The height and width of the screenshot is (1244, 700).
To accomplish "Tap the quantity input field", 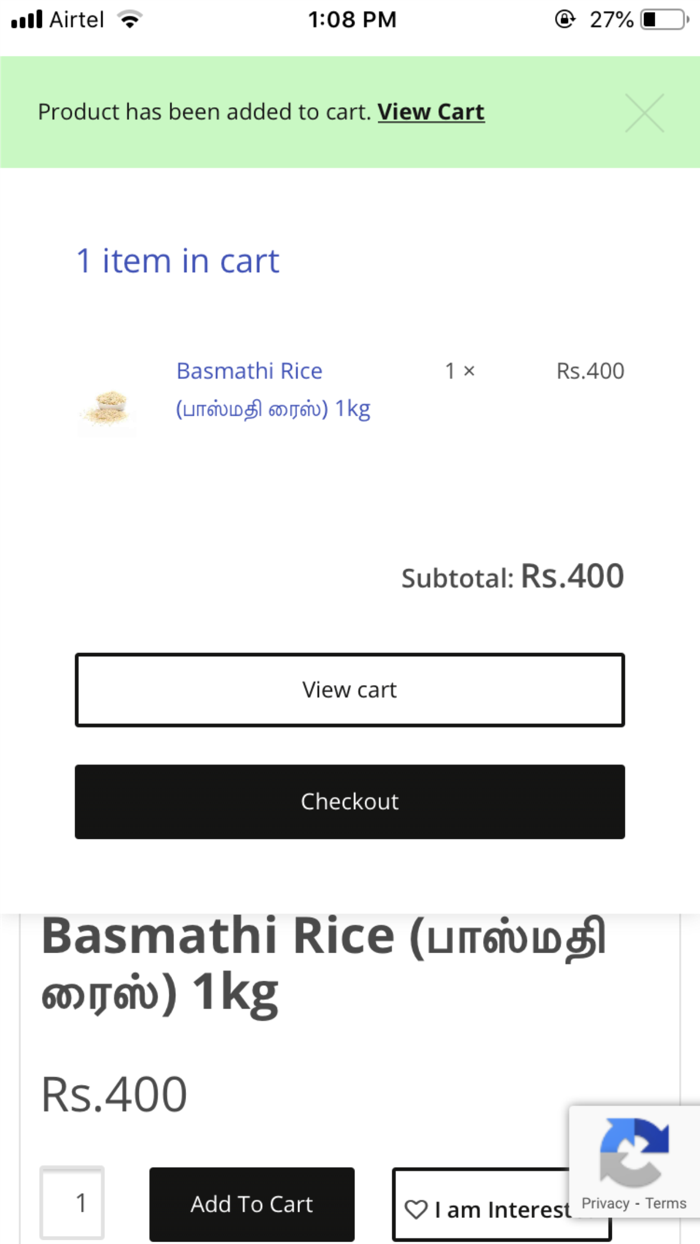I will coord(72,1203).
